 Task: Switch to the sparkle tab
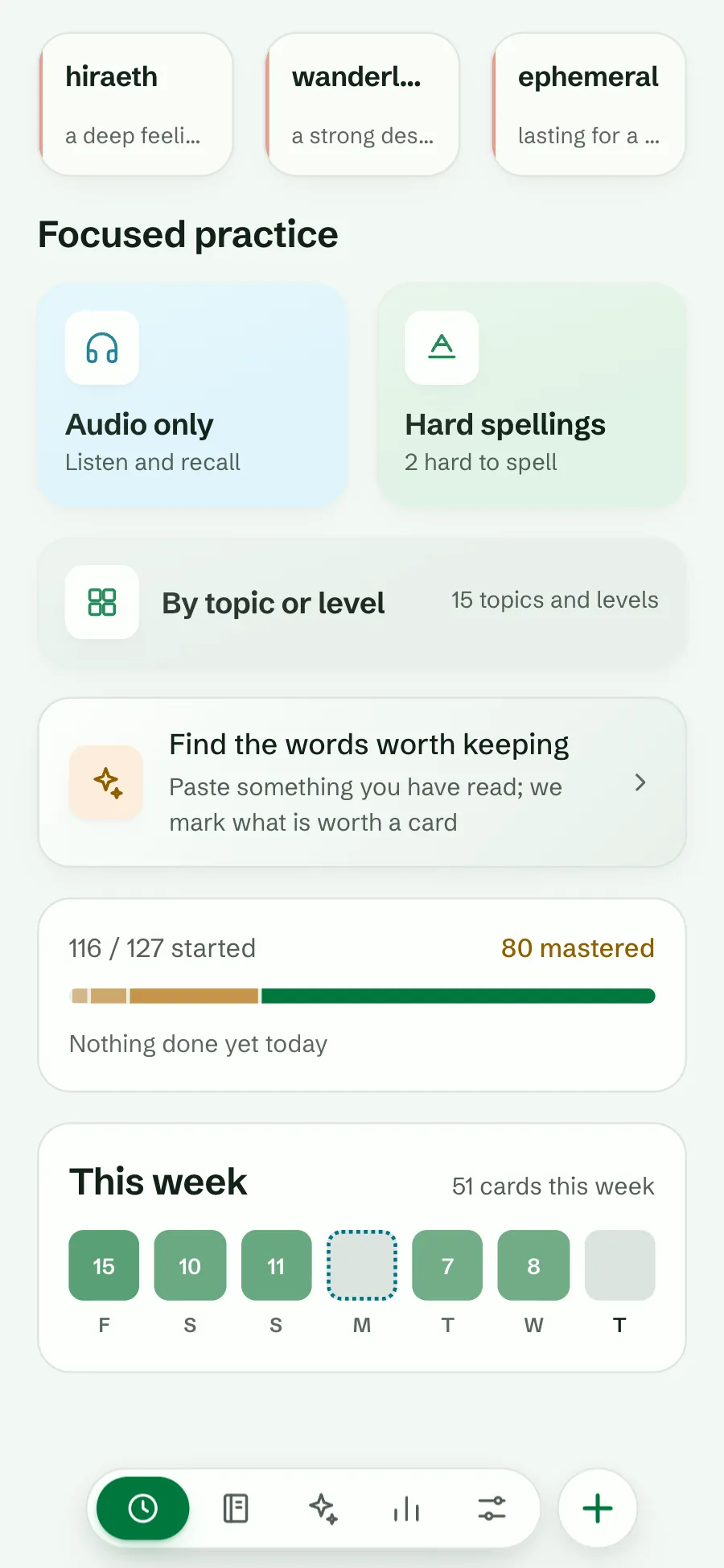[323, 1508]
